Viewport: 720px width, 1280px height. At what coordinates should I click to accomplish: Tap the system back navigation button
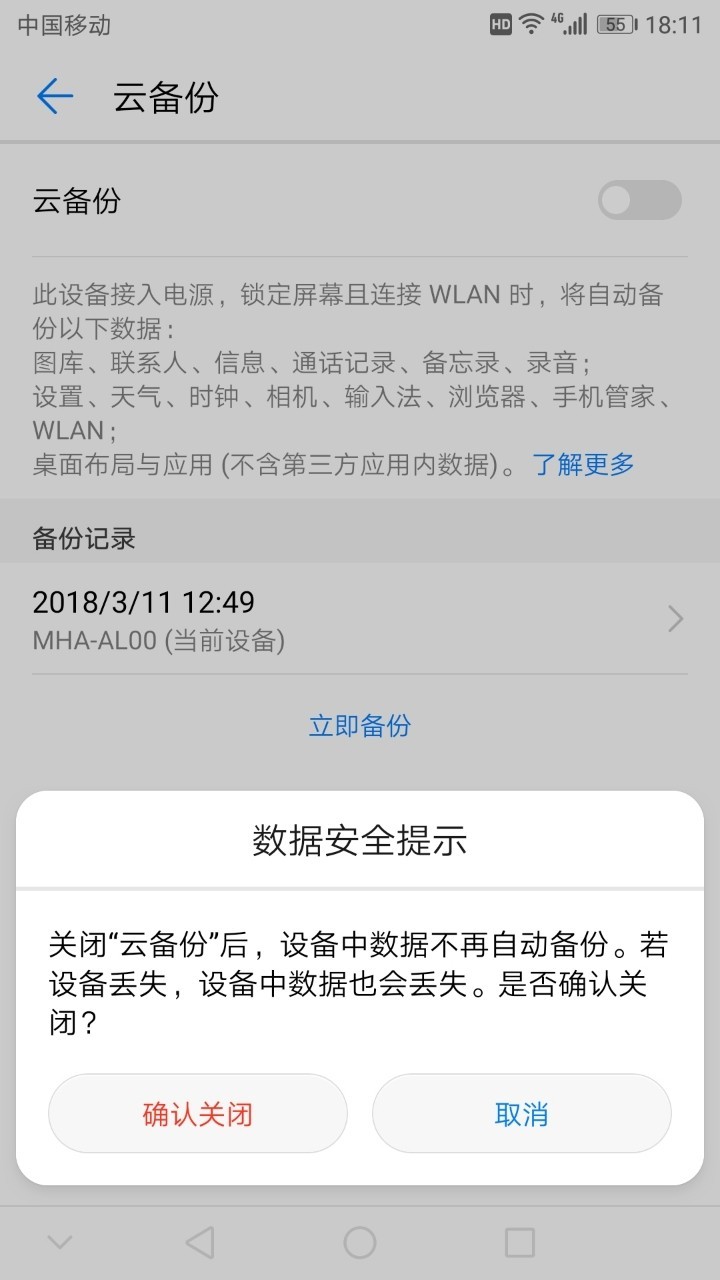tap(200, 1242)
